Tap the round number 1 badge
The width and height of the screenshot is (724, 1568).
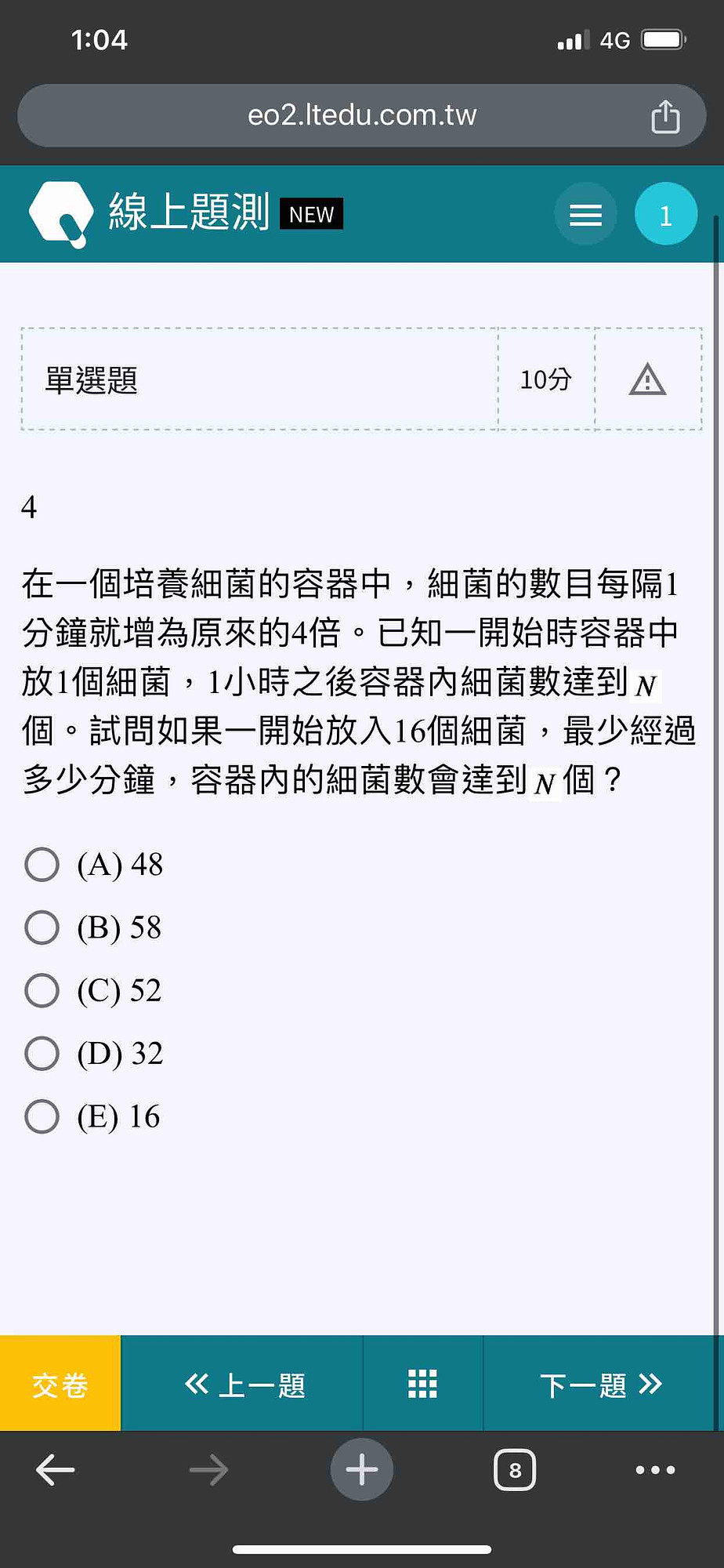click(666, 214)
